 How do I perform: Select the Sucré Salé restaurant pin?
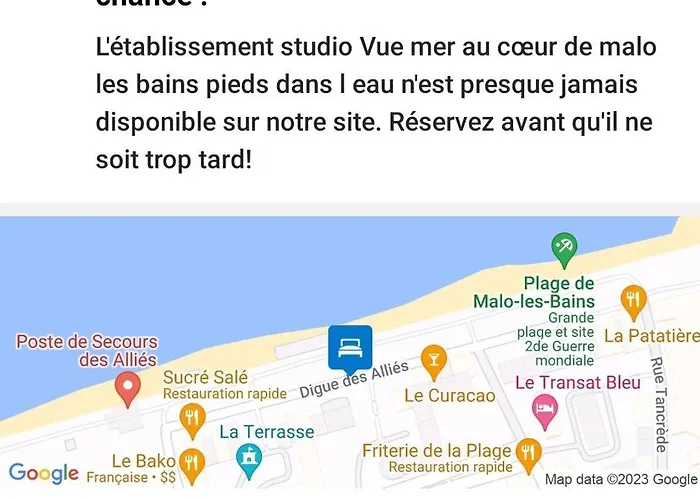[192, 419]
